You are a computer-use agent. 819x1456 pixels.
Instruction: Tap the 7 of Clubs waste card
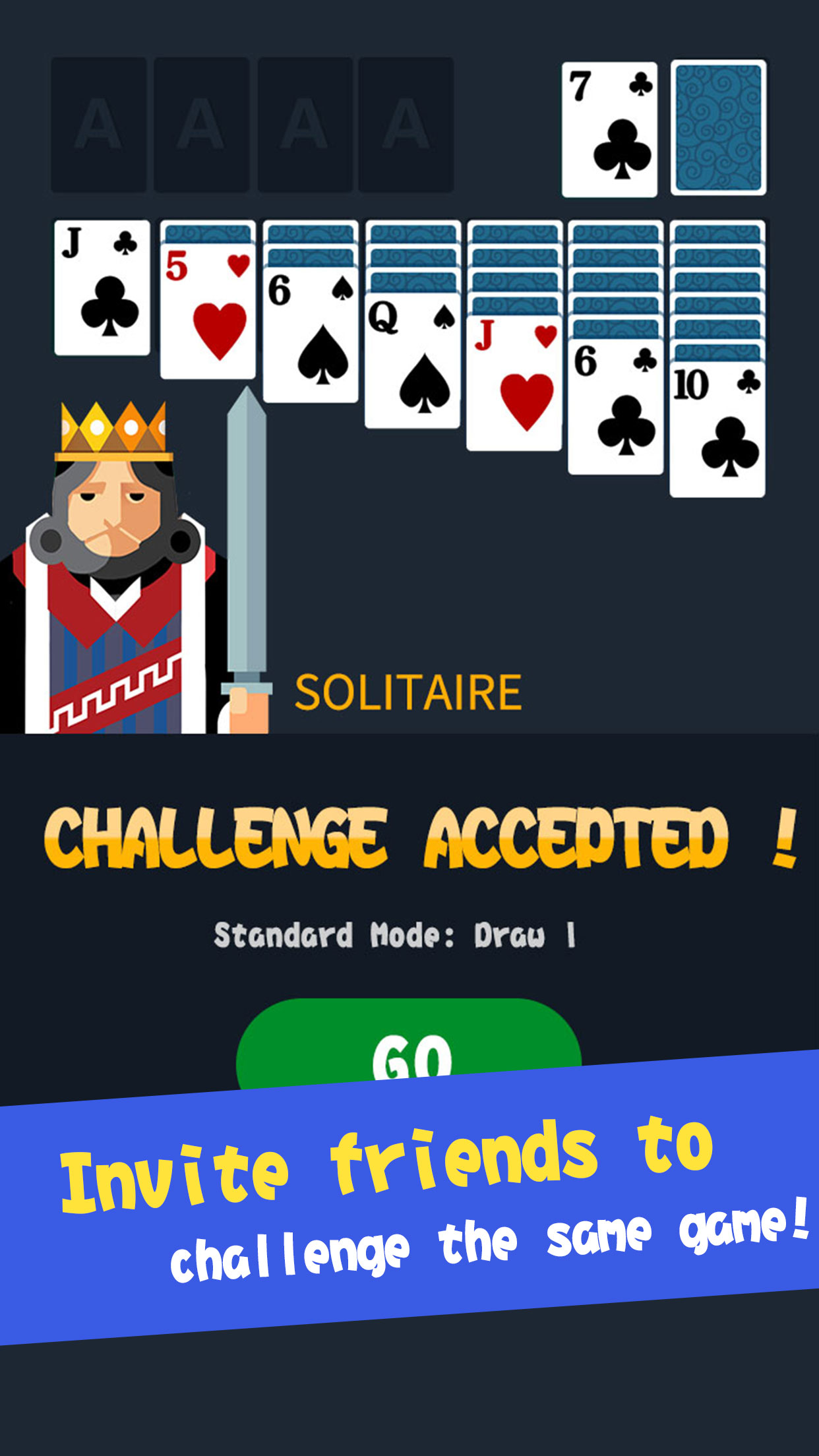[x=610, y=129]
